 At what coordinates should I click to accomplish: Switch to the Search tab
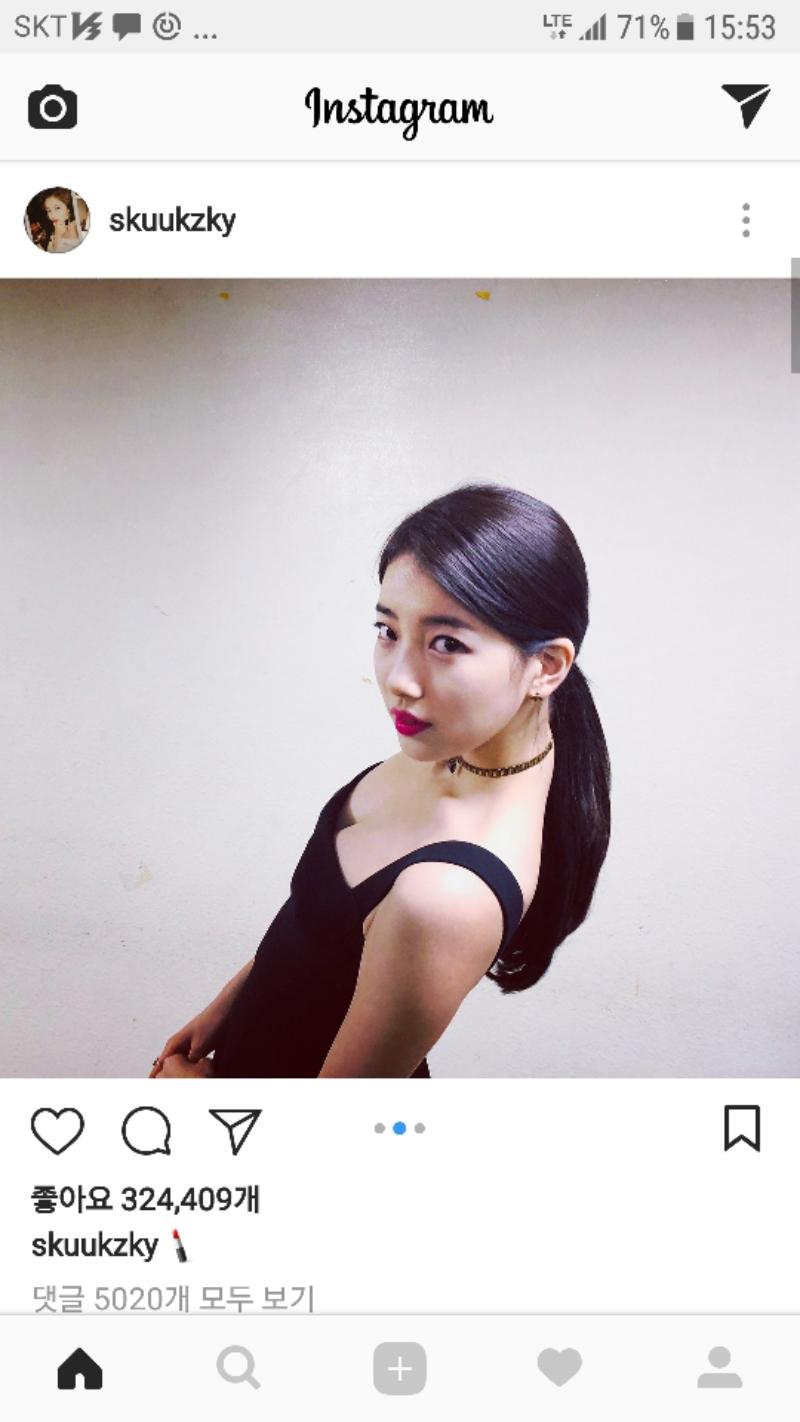239,1368
